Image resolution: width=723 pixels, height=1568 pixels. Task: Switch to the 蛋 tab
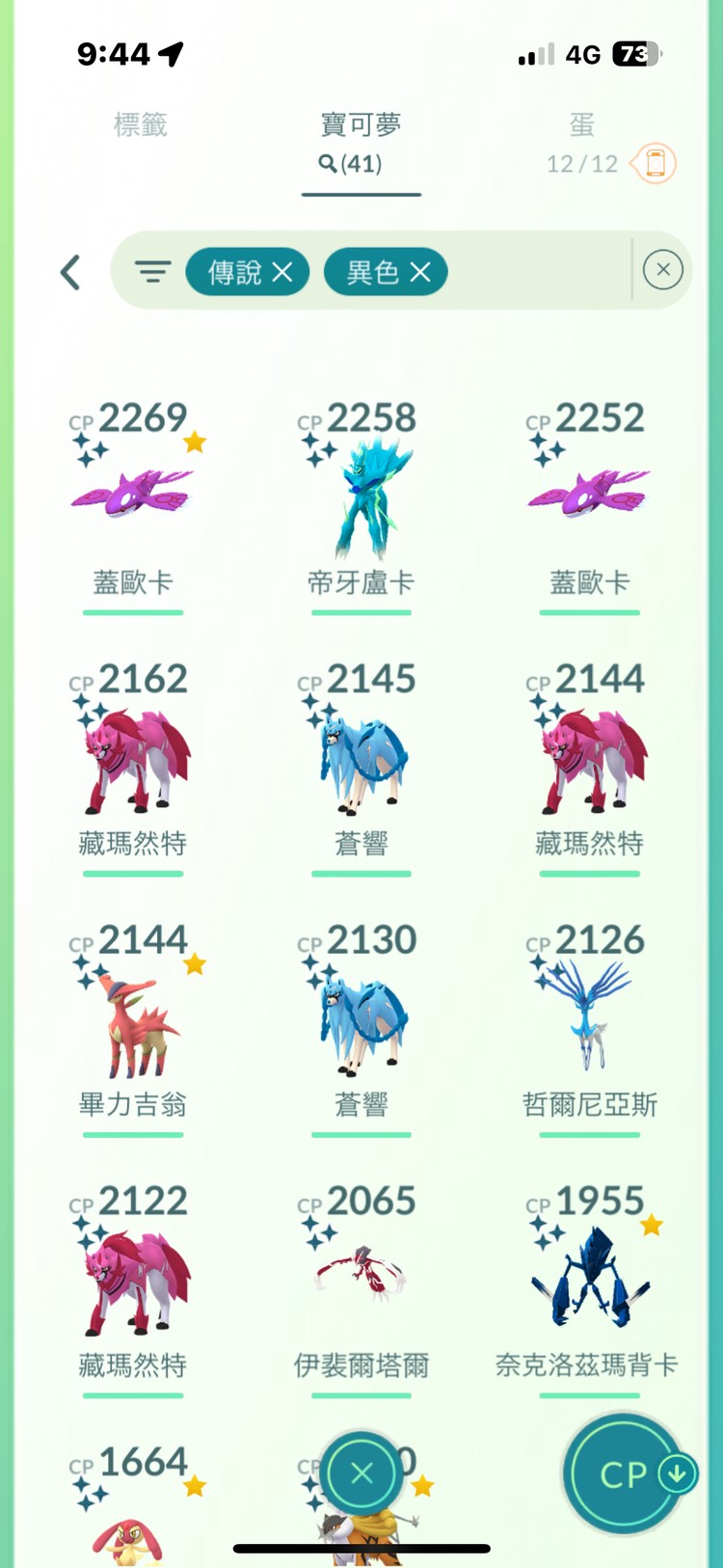click(579, 124)
